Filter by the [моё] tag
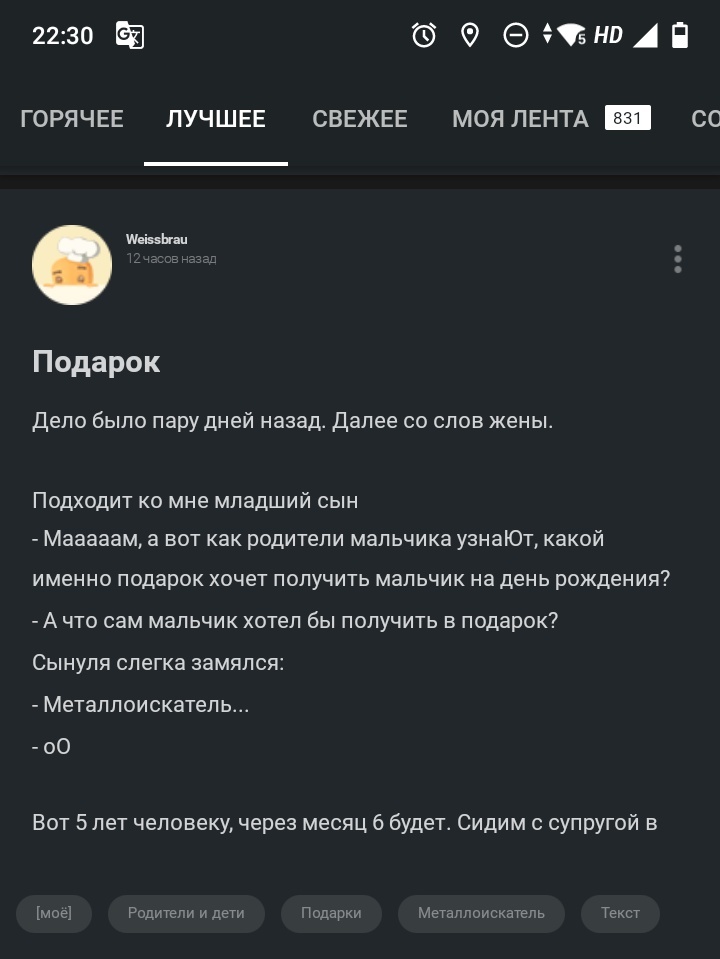The image size is (720, 959). coord(54,913)
